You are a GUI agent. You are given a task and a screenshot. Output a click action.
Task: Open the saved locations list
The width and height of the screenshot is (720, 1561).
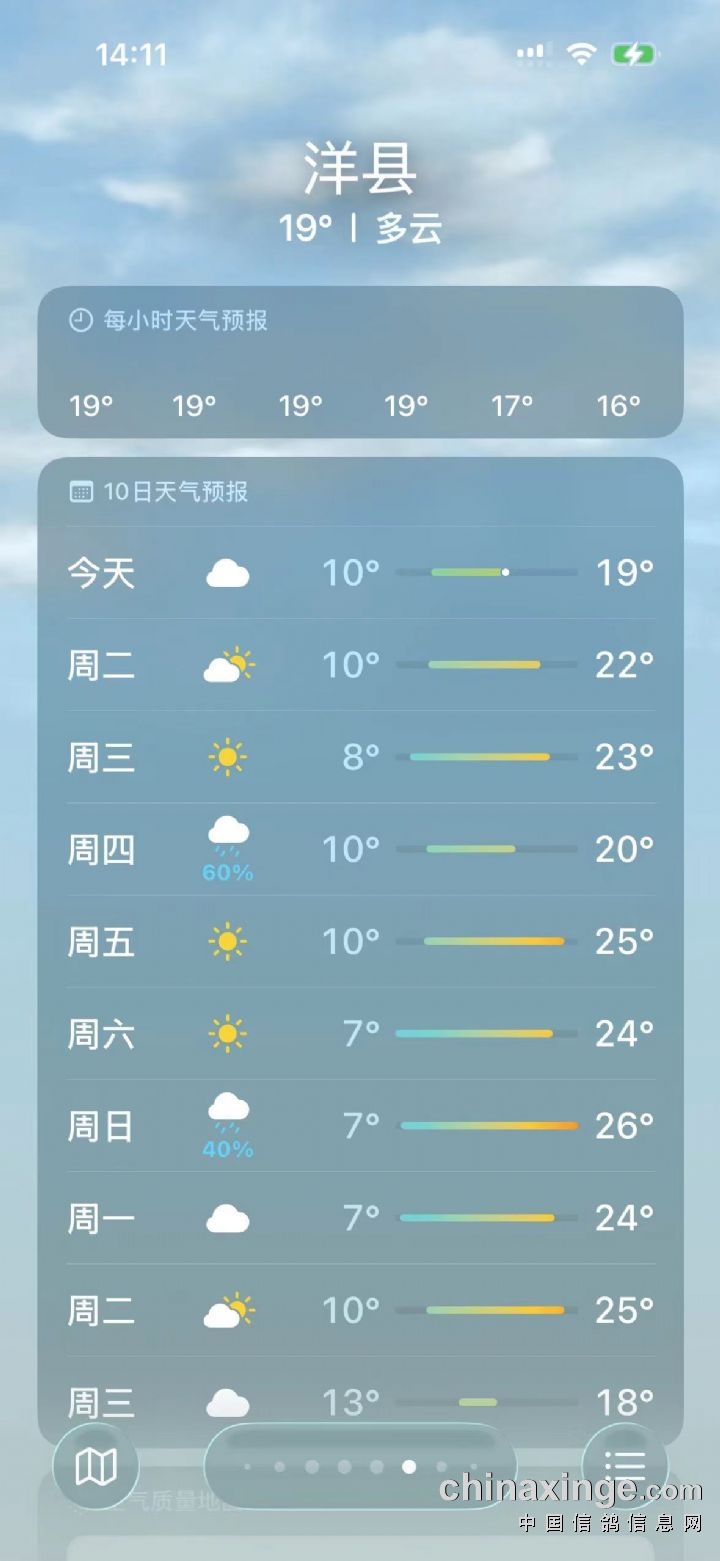point(625,1467)
